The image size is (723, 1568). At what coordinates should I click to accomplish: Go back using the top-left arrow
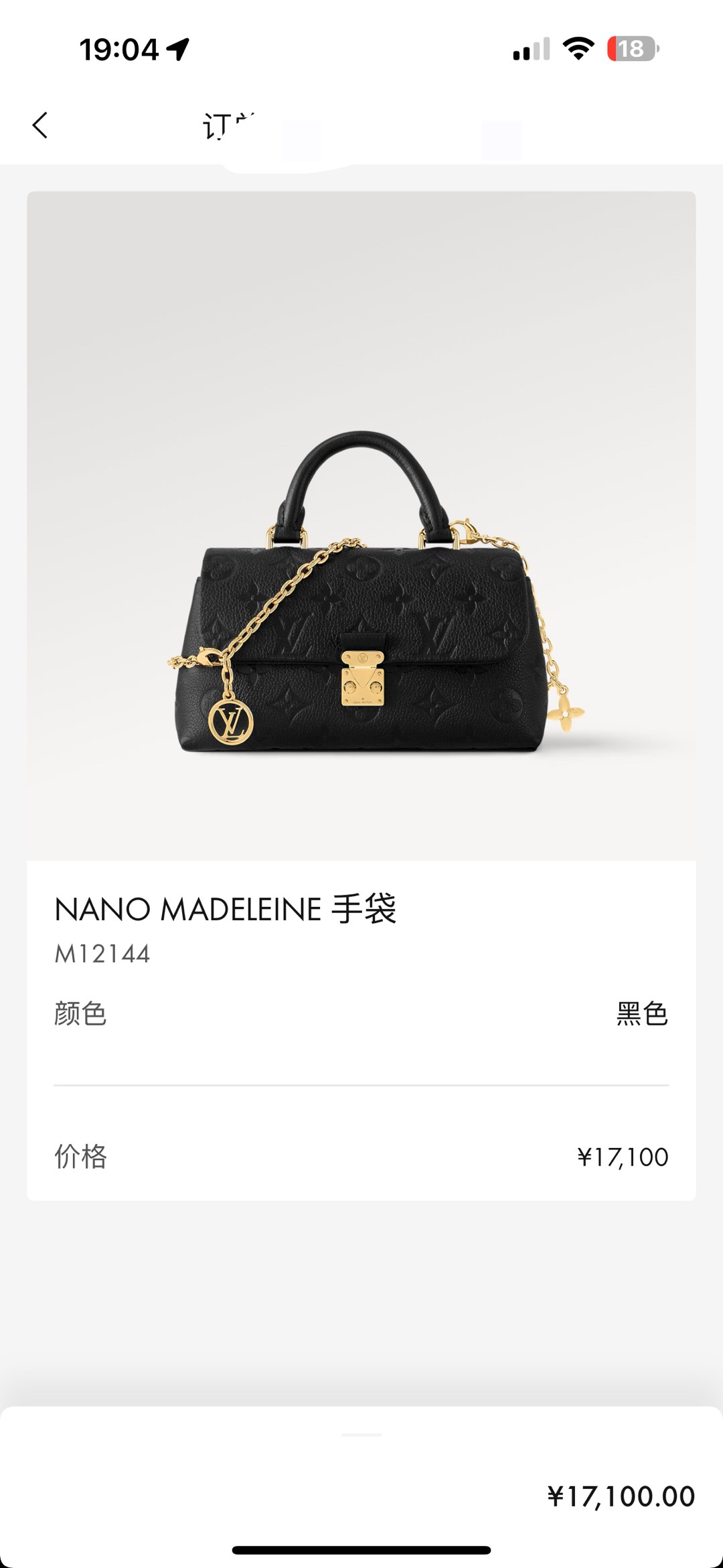40,125
